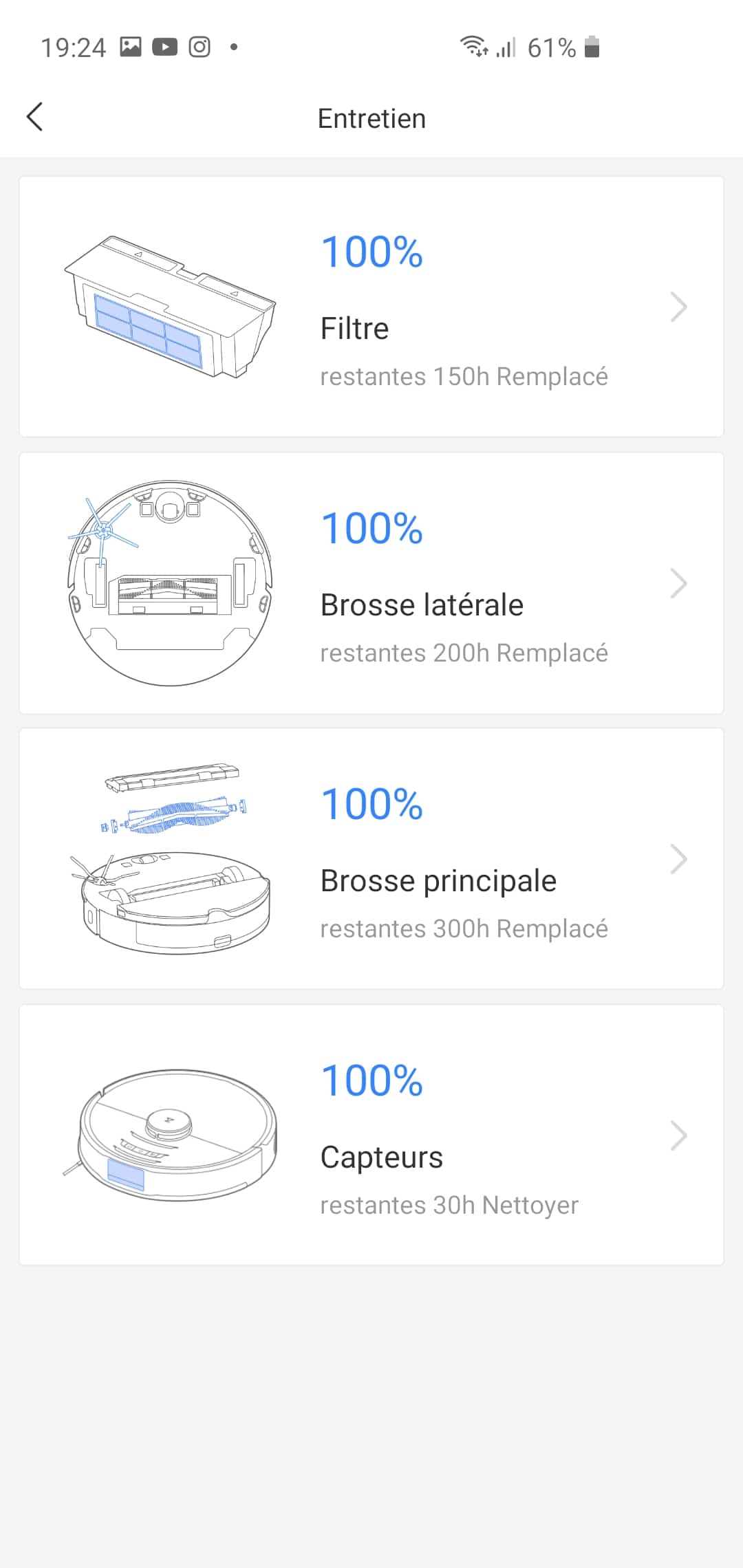Open the Brosse latérale maintenance card

[371, 583]
